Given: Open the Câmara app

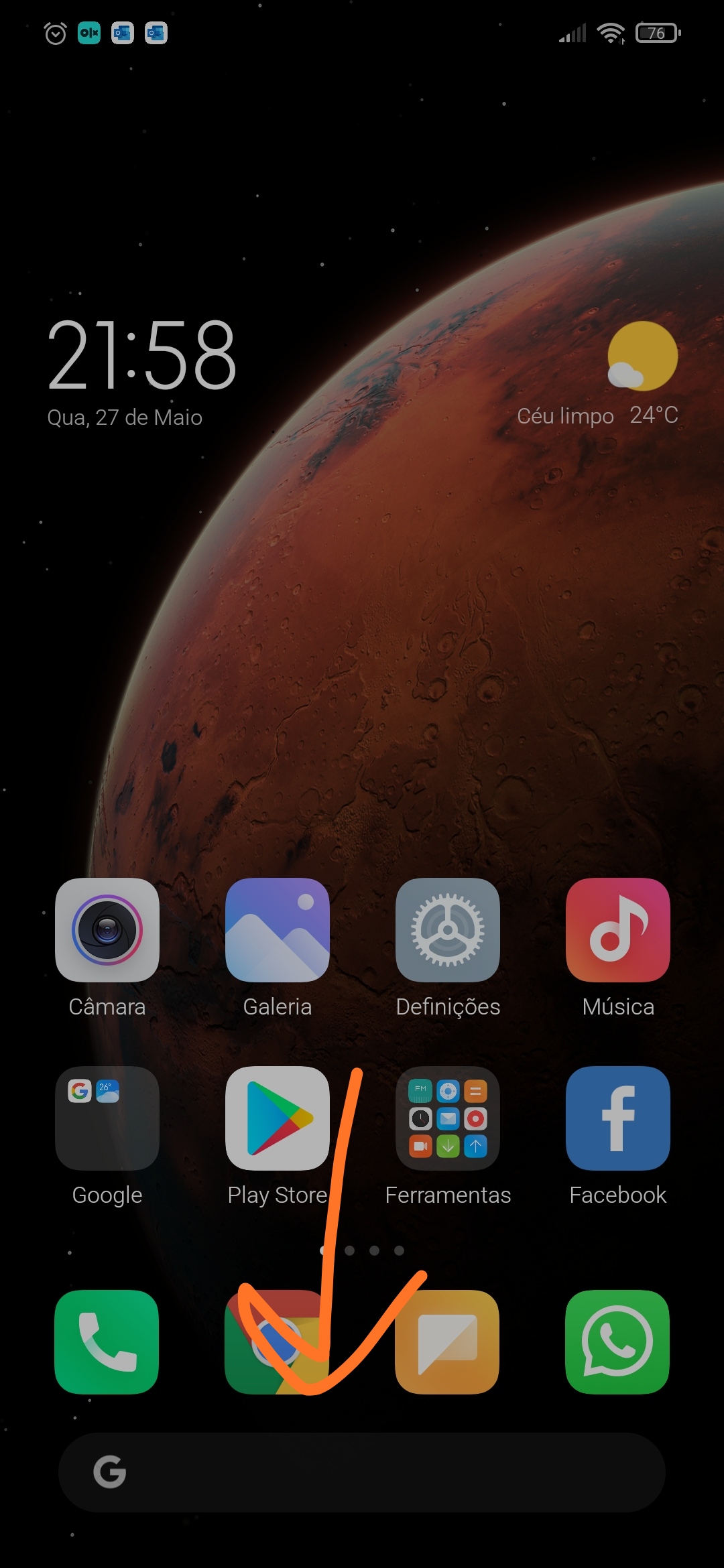Looking at the screenshot, I should (107, 930).
